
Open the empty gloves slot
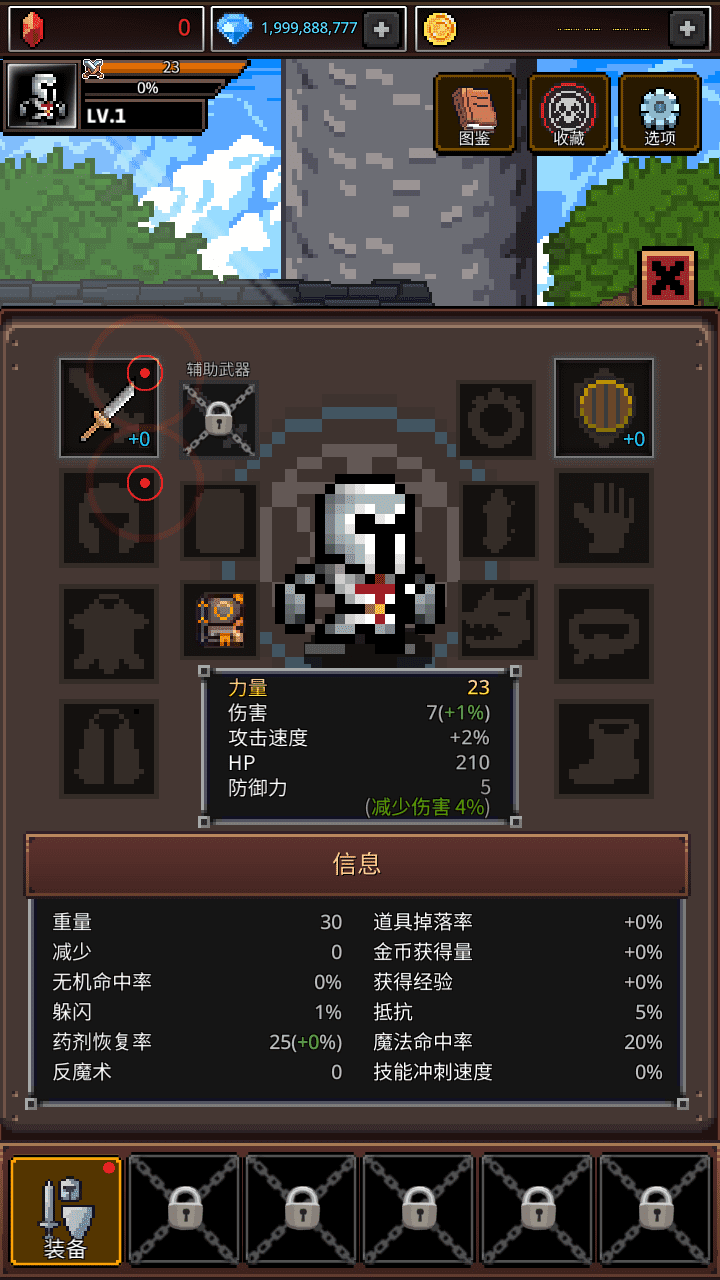click(604, 518)
